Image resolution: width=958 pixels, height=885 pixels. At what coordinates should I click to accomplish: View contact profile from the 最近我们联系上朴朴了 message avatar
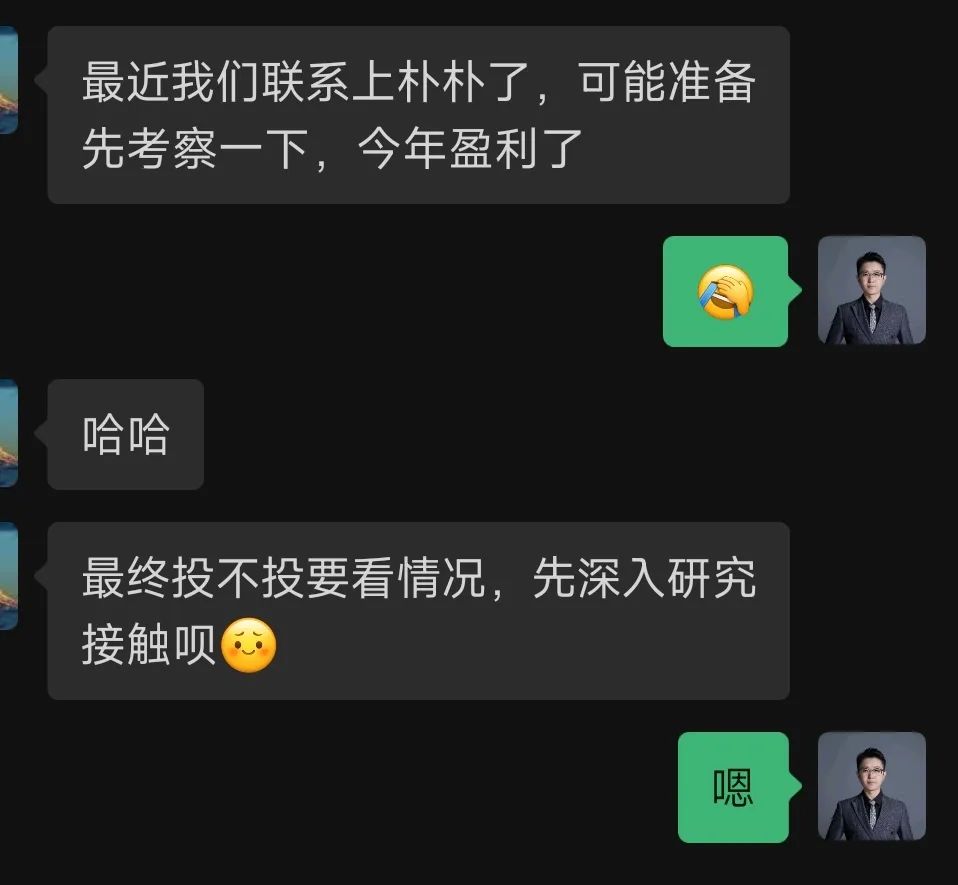tap(8, 80)
